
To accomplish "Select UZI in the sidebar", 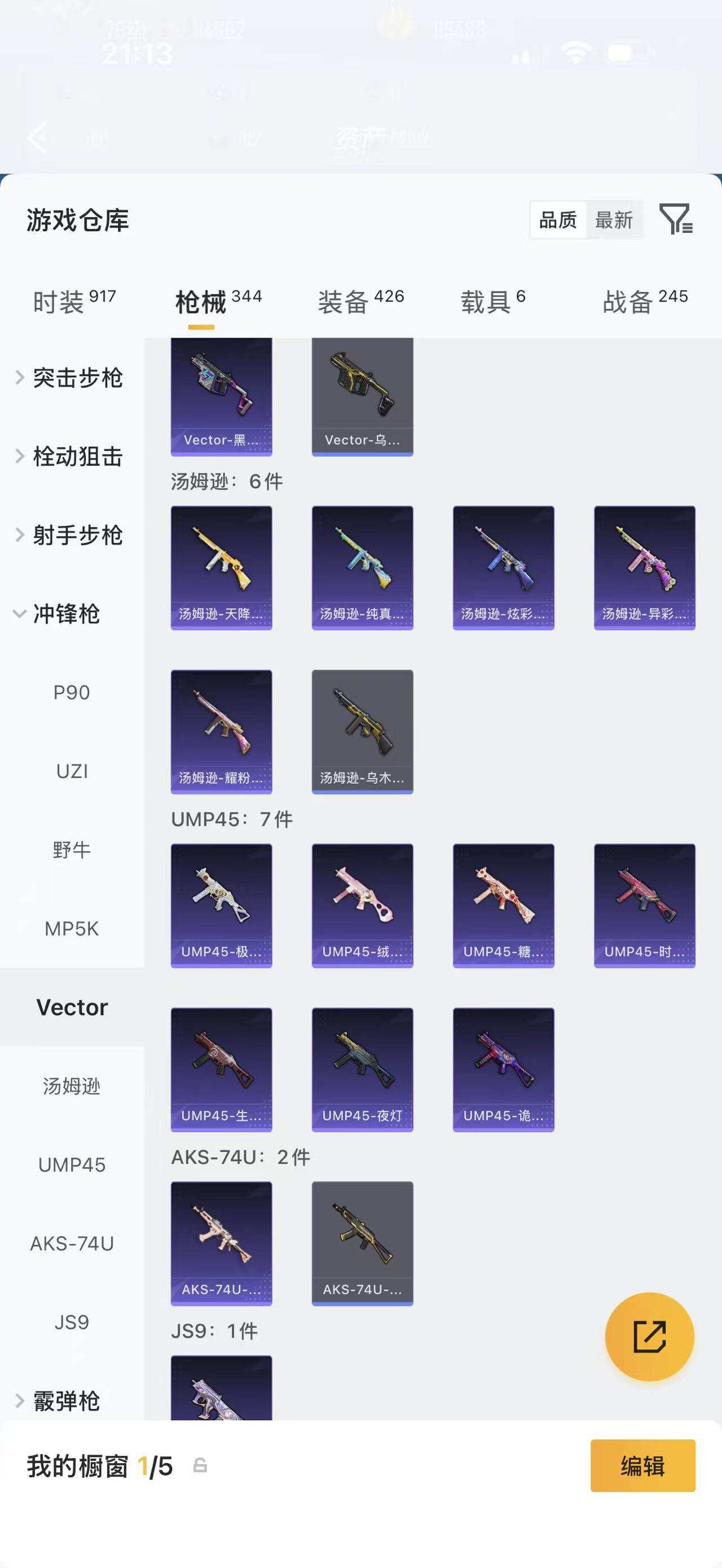I will (x=72, y=771).
